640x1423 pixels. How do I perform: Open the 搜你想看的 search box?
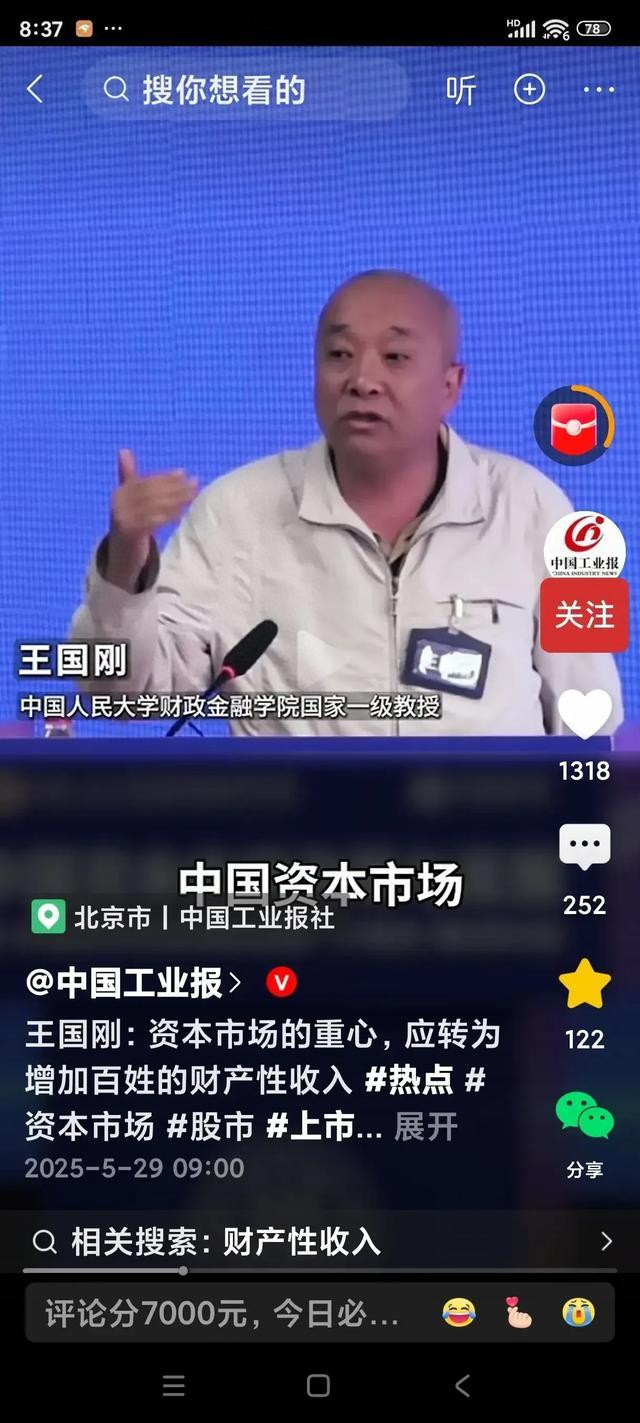(245, 90)
